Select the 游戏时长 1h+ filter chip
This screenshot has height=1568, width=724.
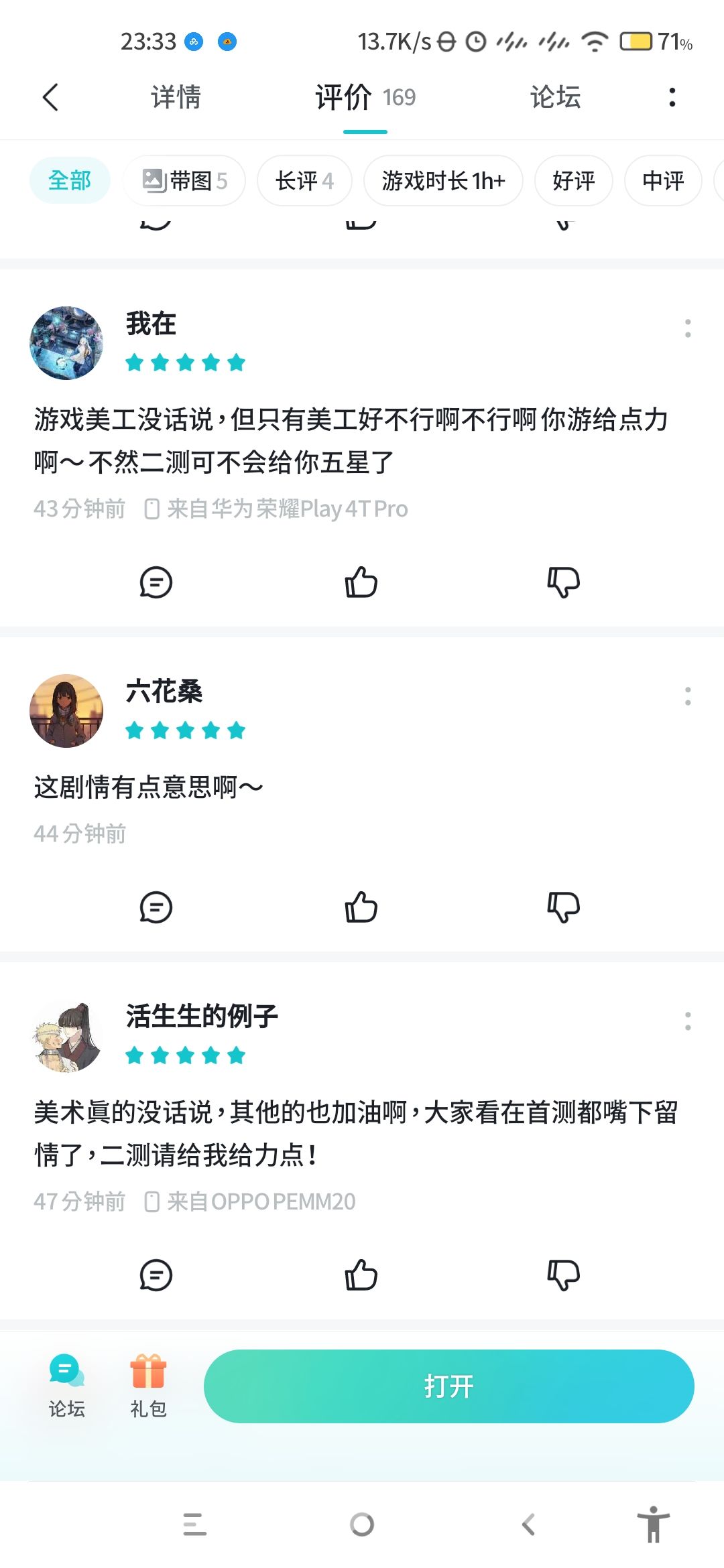pos(443,181)
